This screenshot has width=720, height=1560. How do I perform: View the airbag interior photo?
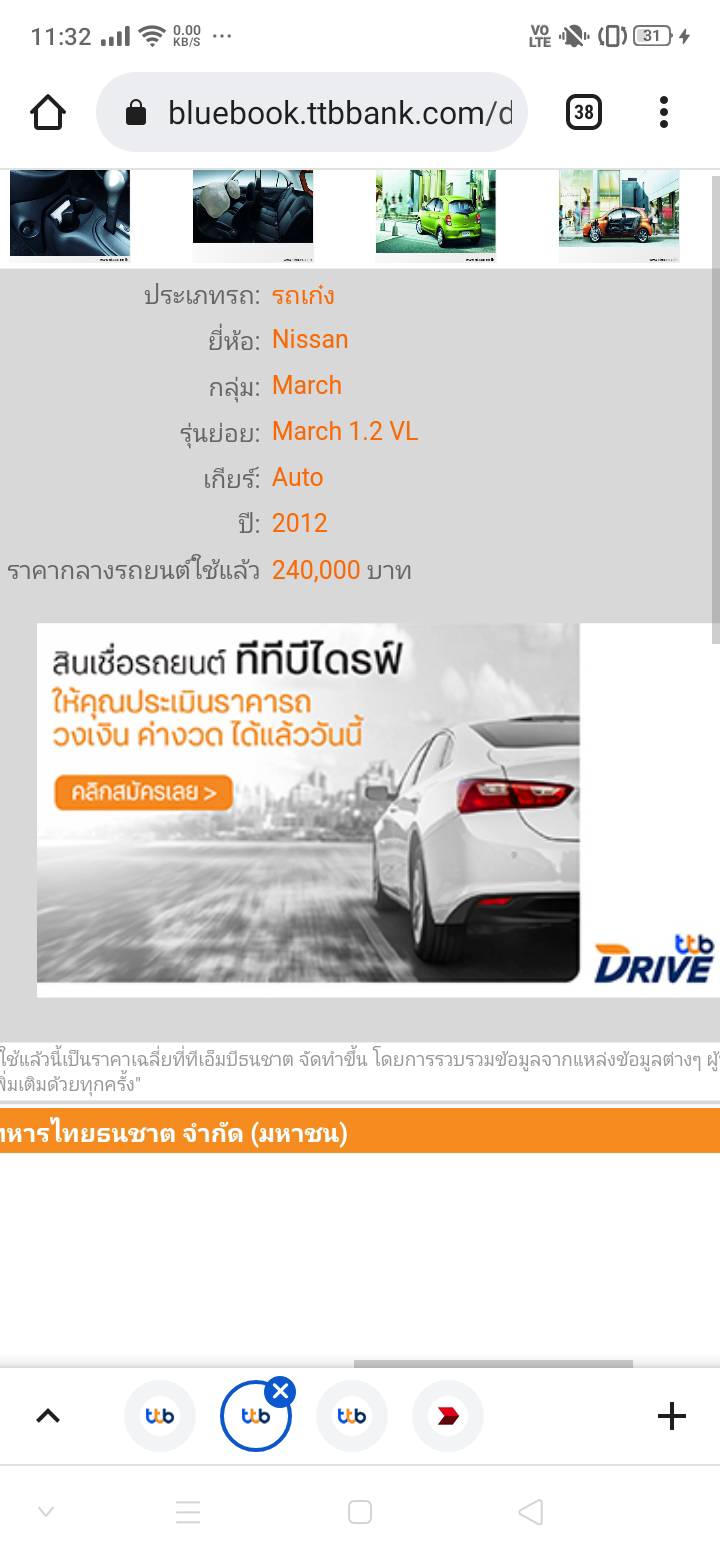coord(253,215)
